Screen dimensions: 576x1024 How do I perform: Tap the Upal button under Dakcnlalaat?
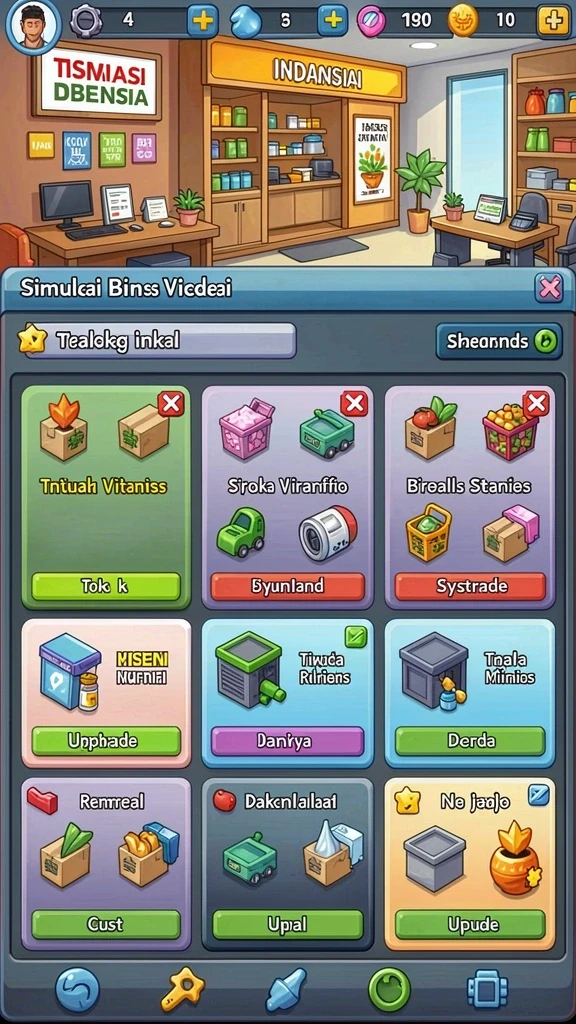(287, 924)
